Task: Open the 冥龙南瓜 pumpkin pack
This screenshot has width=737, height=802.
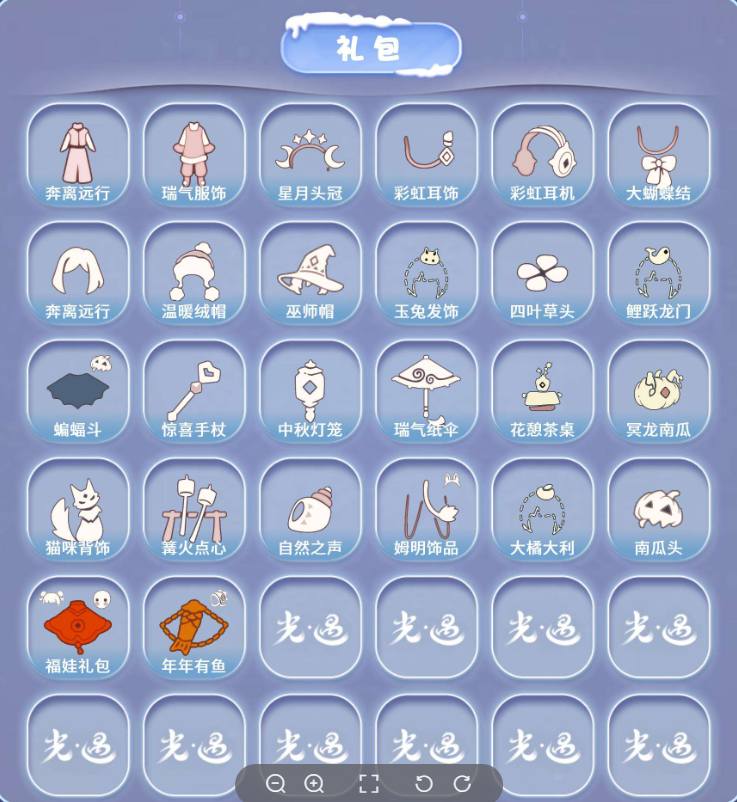Action: point(659,390)
